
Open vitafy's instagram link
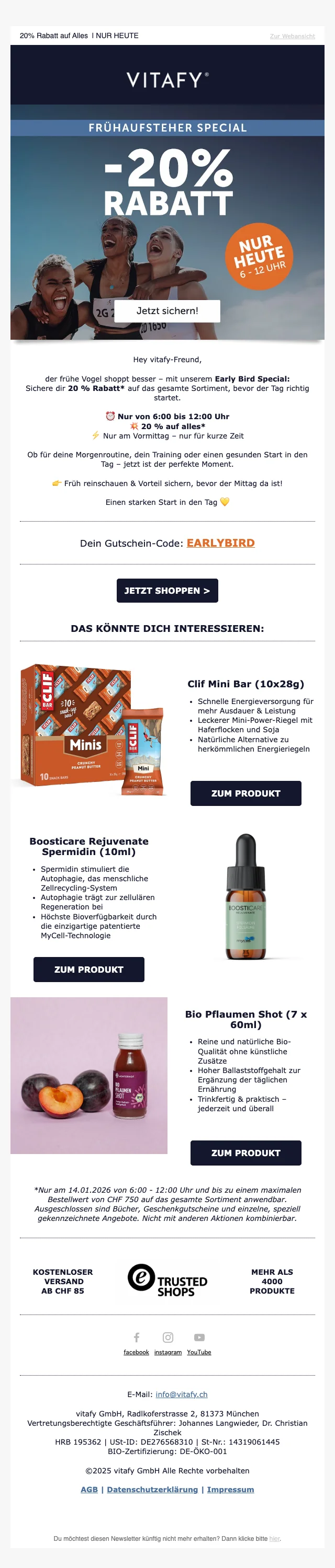(x=167, y=1352)
